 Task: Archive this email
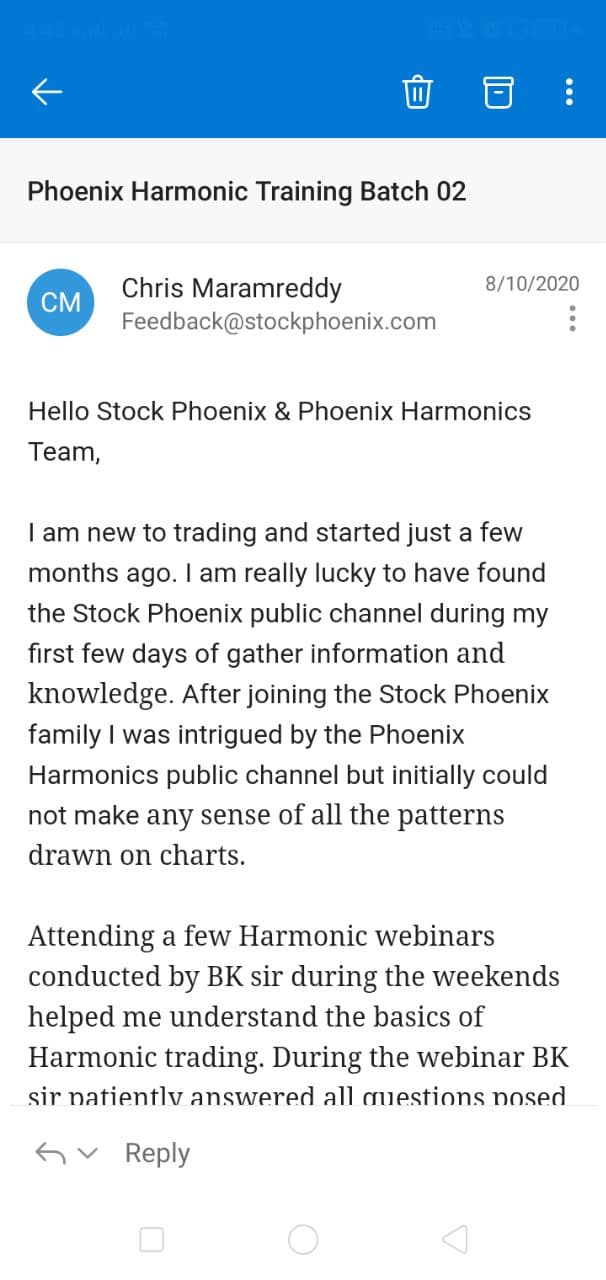click(498, 92)
